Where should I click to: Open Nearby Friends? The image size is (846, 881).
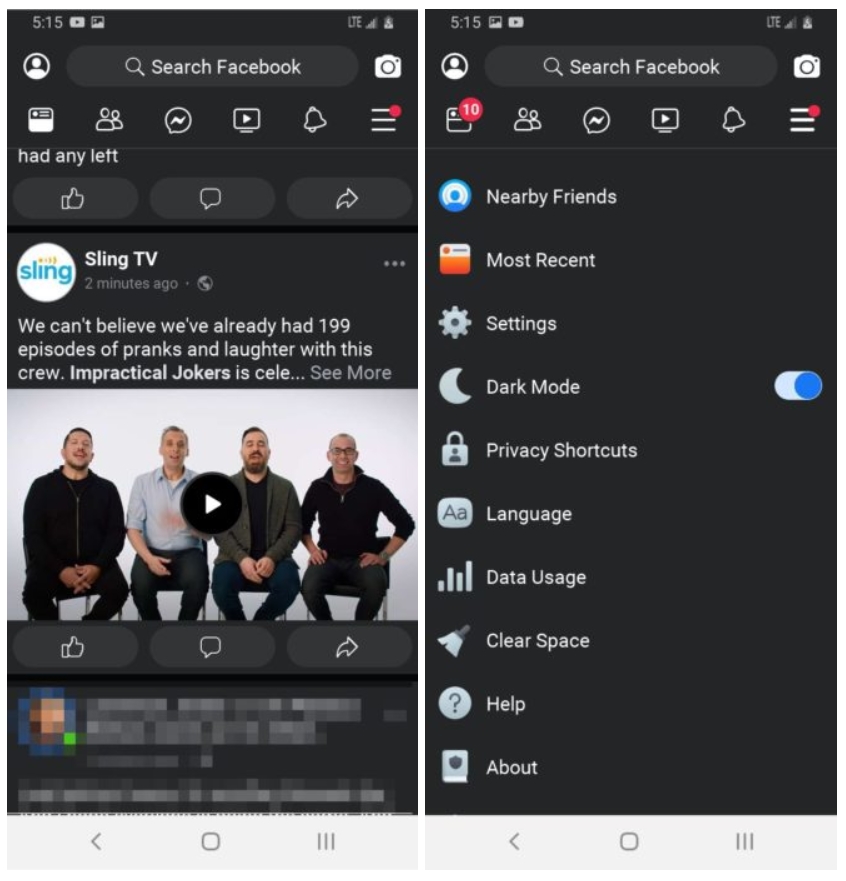click(x=551, y=197)
